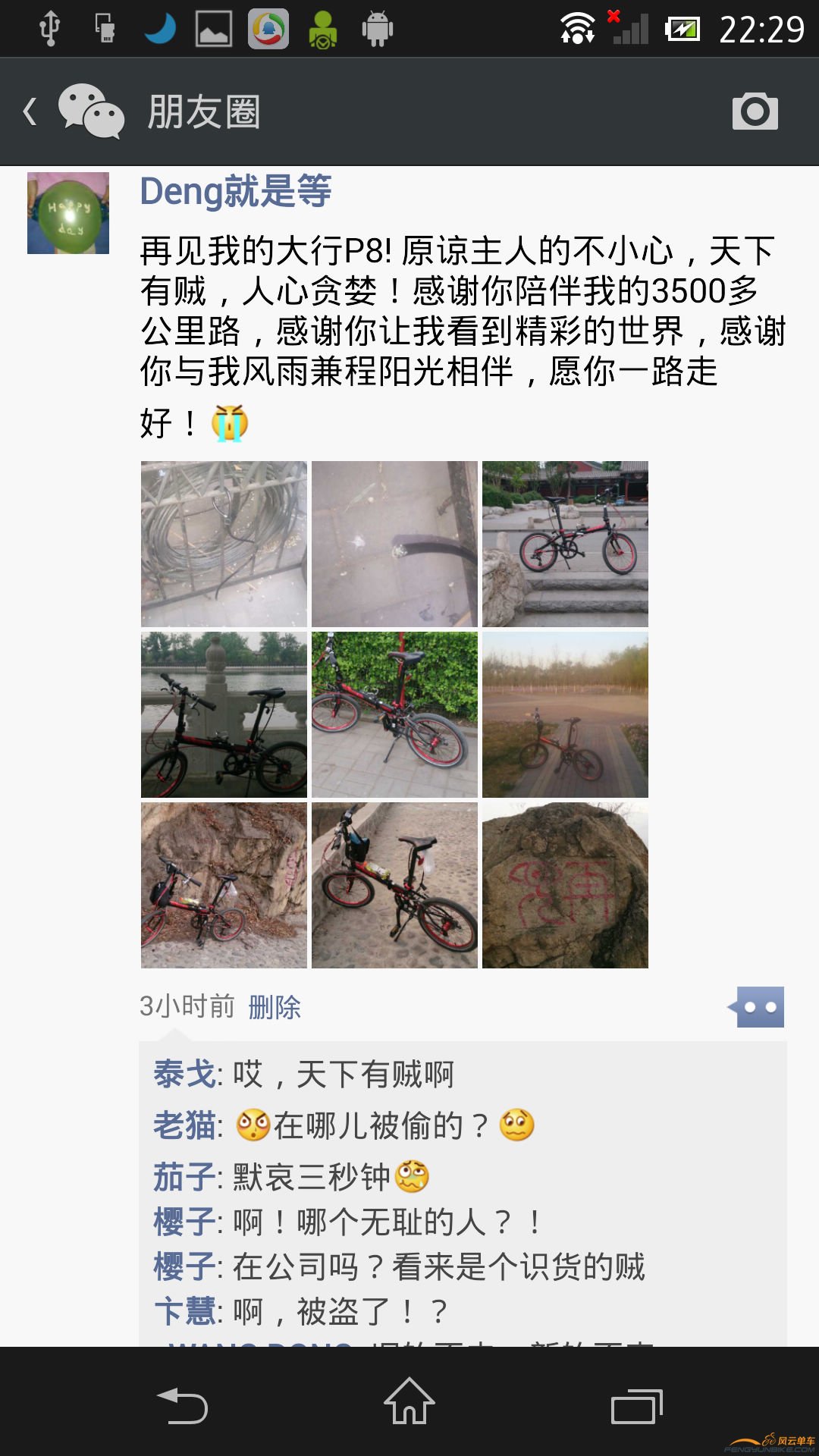This screenshot has height=1456, width=819.
Task: Go back from the 朋友圈 screen
Action: (x=30, y=111)
